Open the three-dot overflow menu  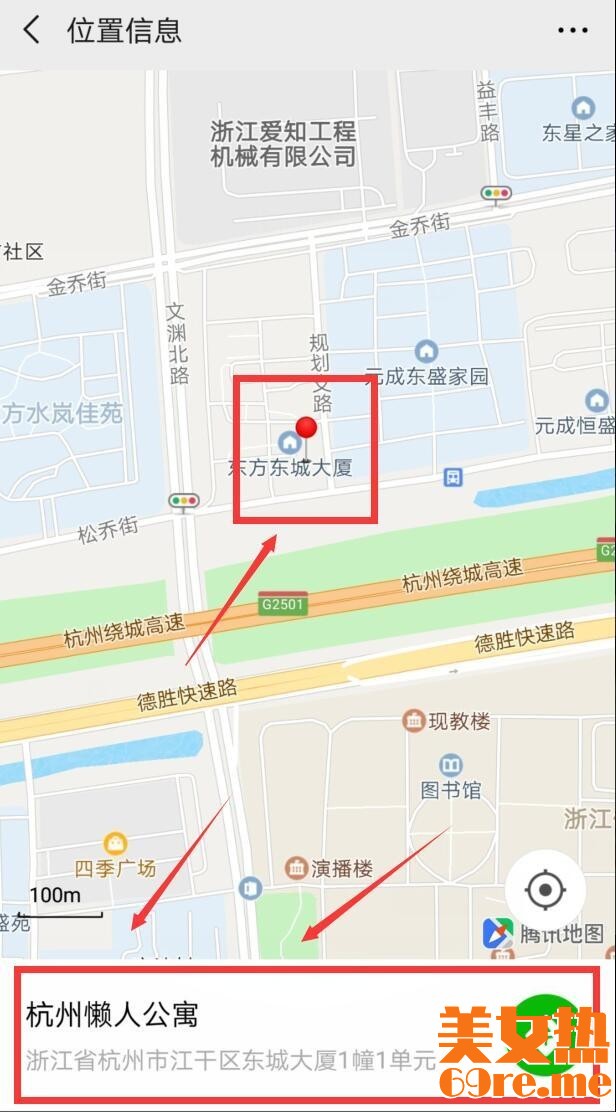click(x=573, y=30)
